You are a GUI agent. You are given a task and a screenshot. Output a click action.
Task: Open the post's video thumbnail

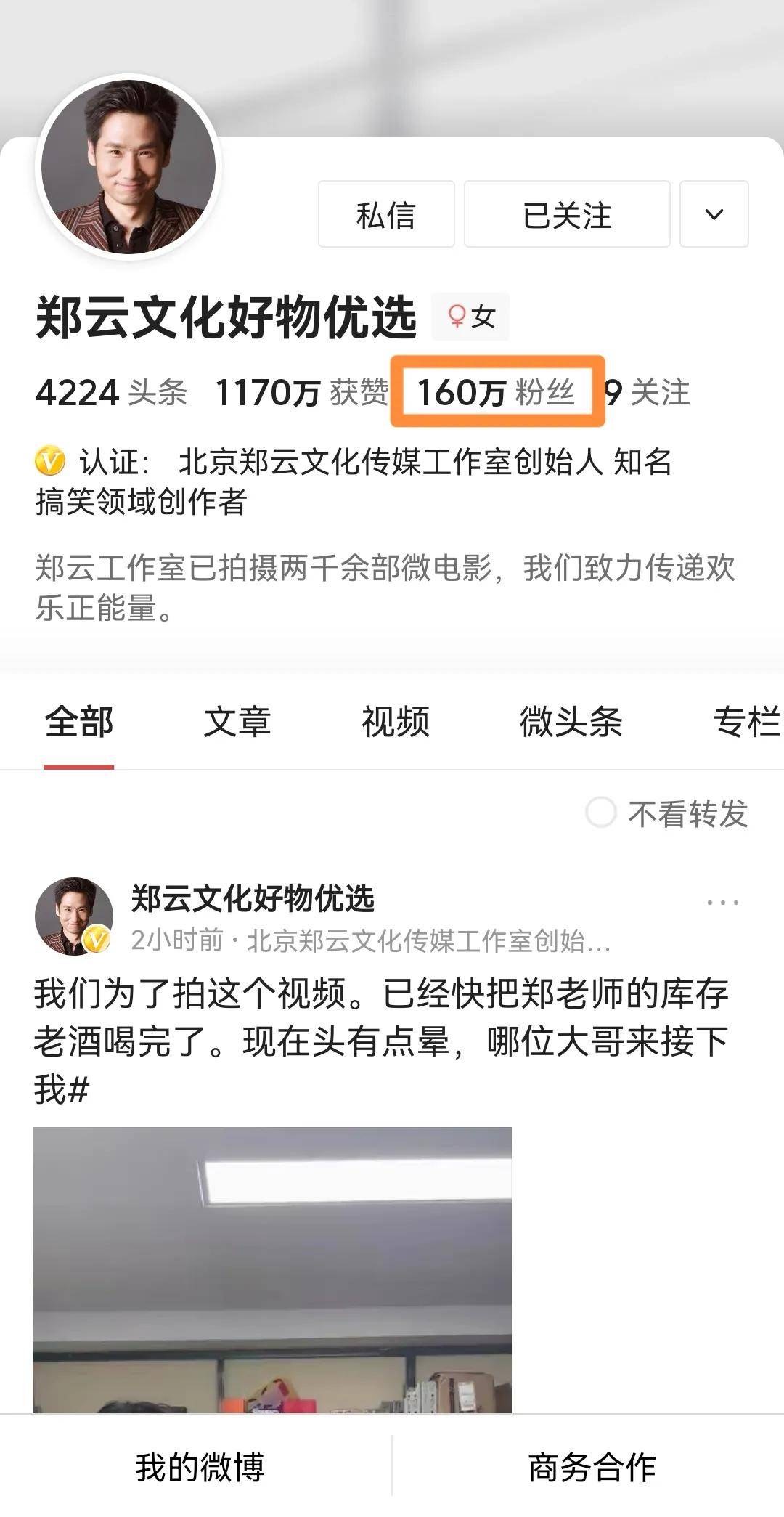(x=272, y=1269)
